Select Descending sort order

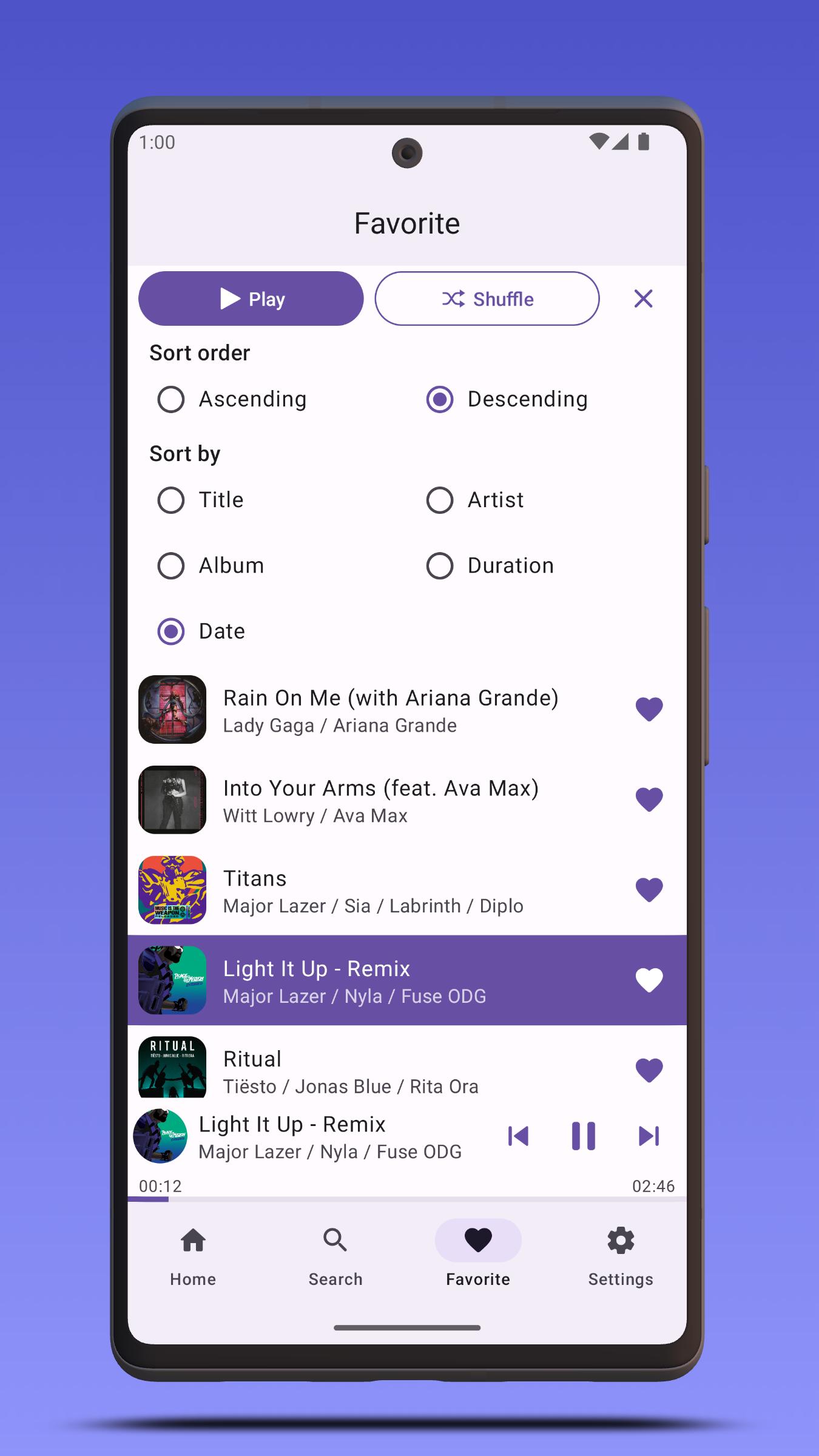tap(507, 399)
